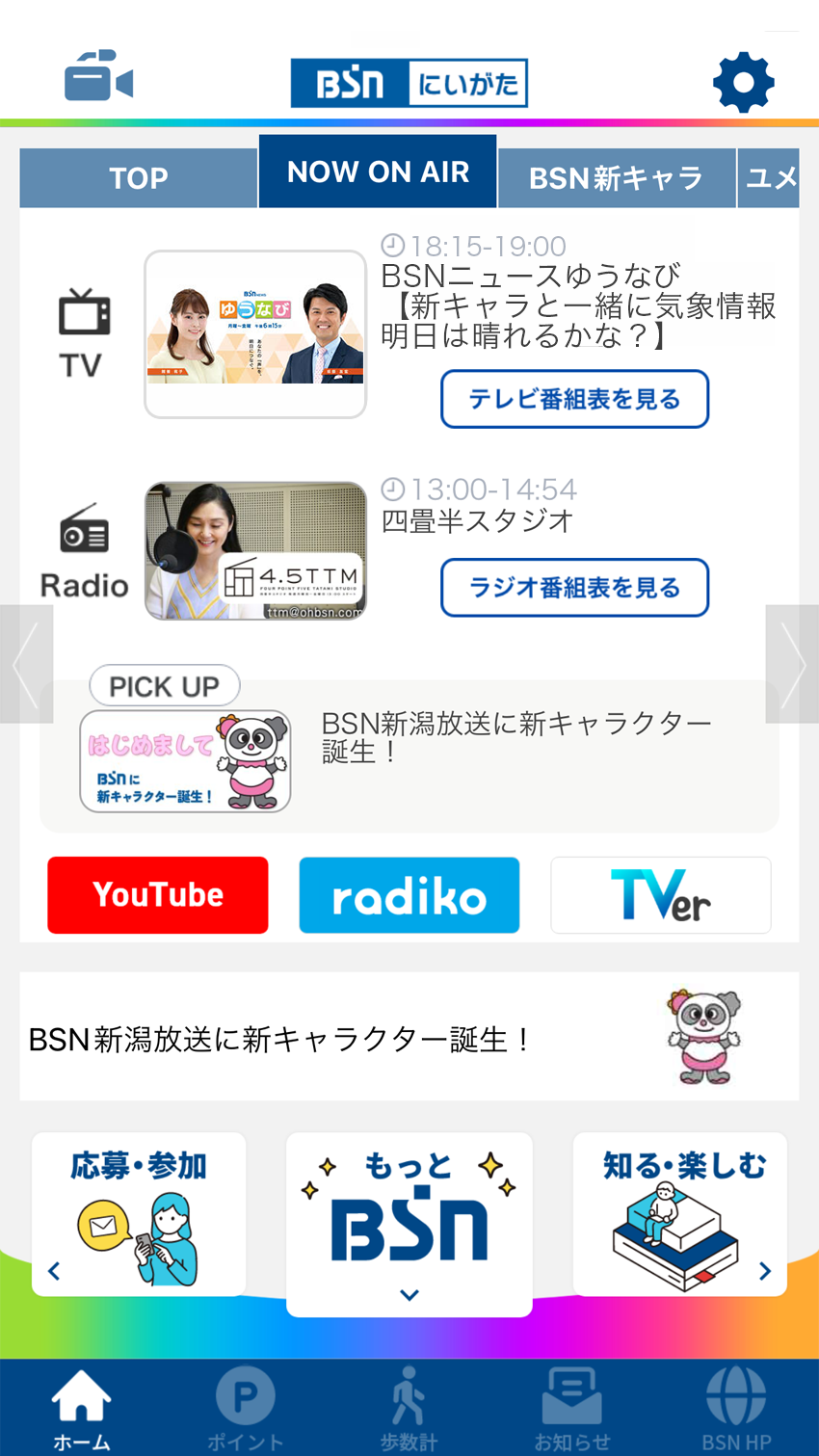Viewport: 819px width, 1456px height.
Task: Go to the お知らせ notifications tab
Action: [x=572, y=1408]
